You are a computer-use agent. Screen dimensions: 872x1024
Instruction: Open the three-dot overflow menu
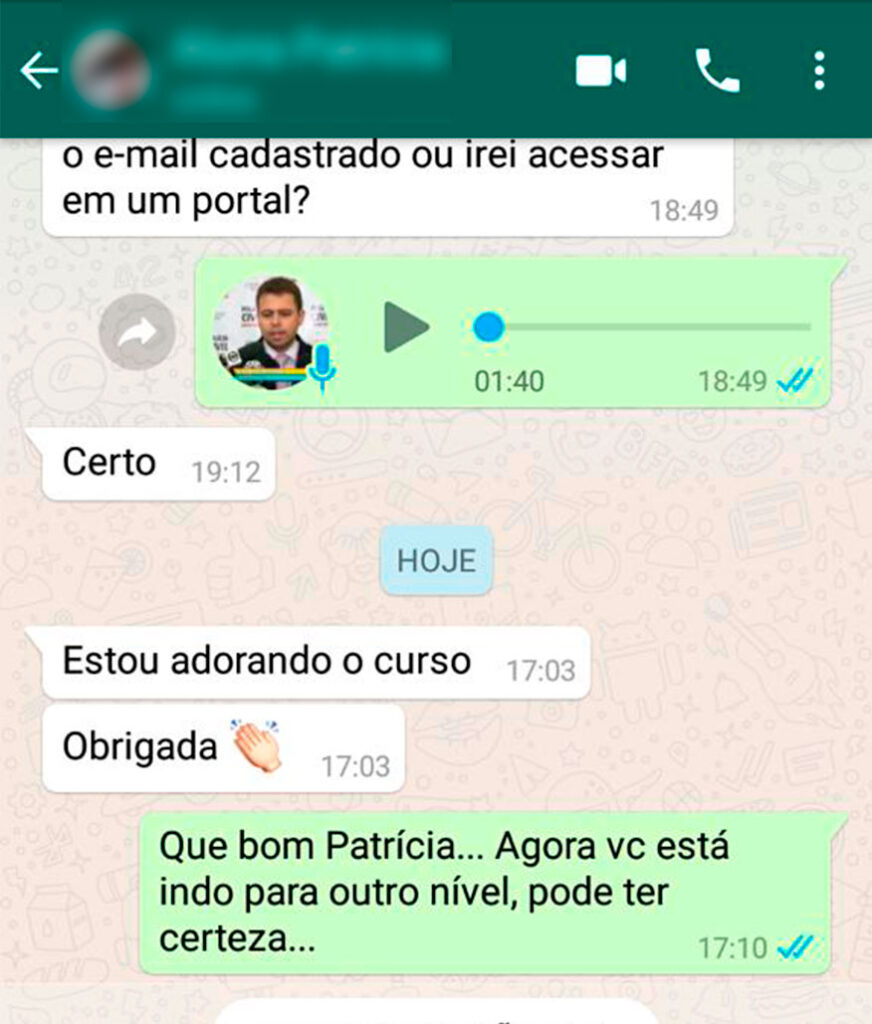(819, 71)
